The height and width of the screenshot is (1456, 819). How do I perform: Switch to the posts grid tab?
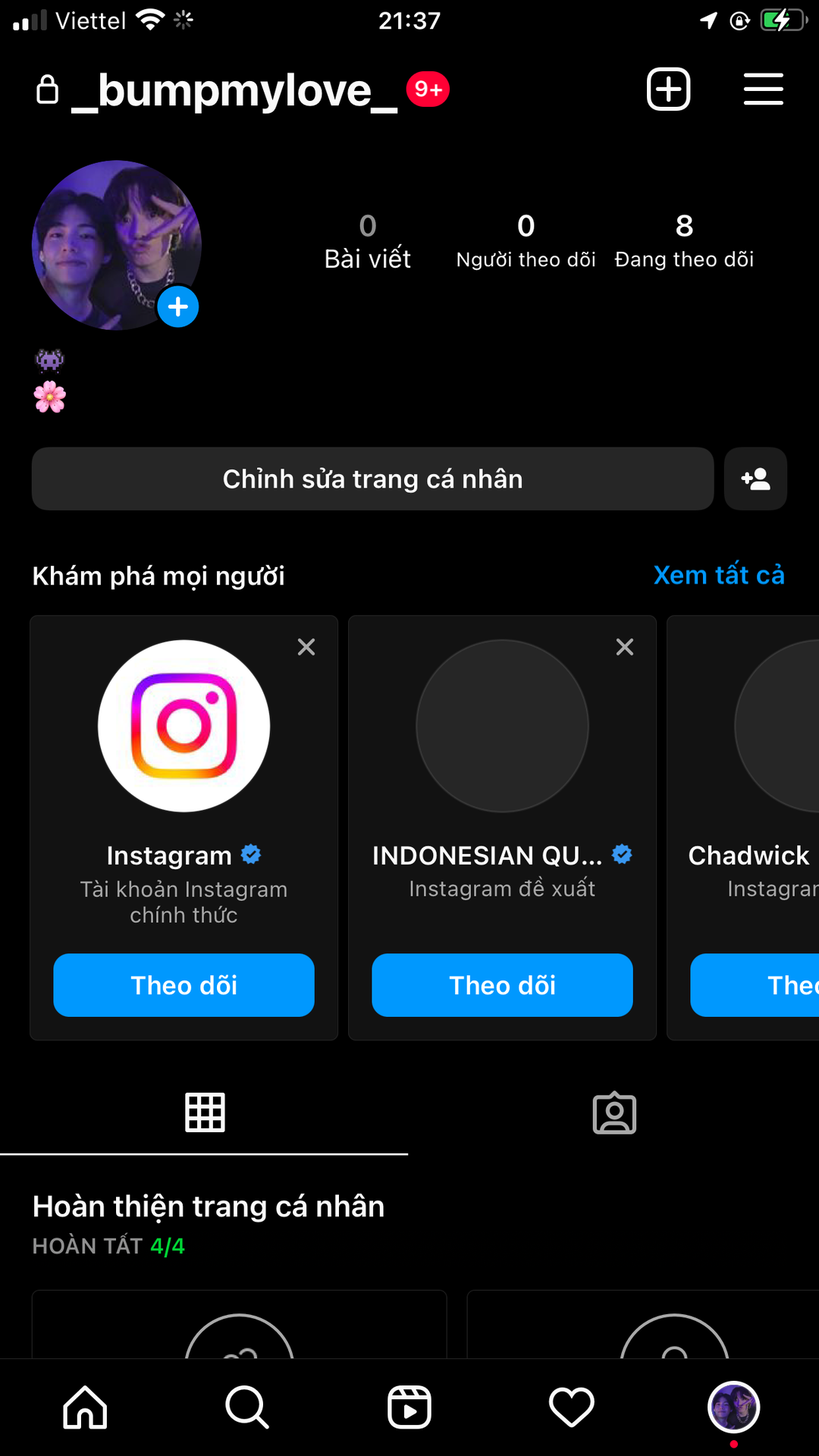click(x=205, y=1112)
